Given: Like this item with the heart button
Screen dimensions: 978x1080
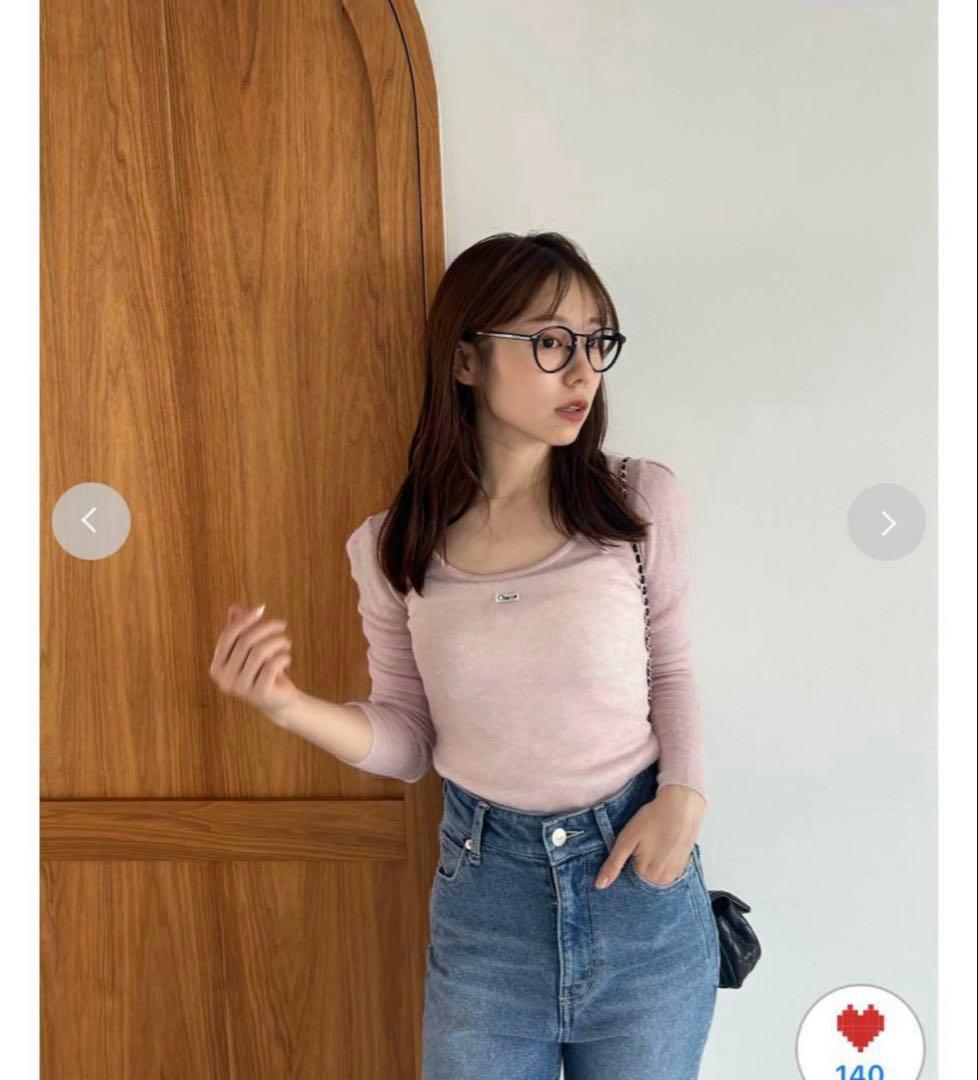Looking at the screenshot, I should tap(860, 1030).
